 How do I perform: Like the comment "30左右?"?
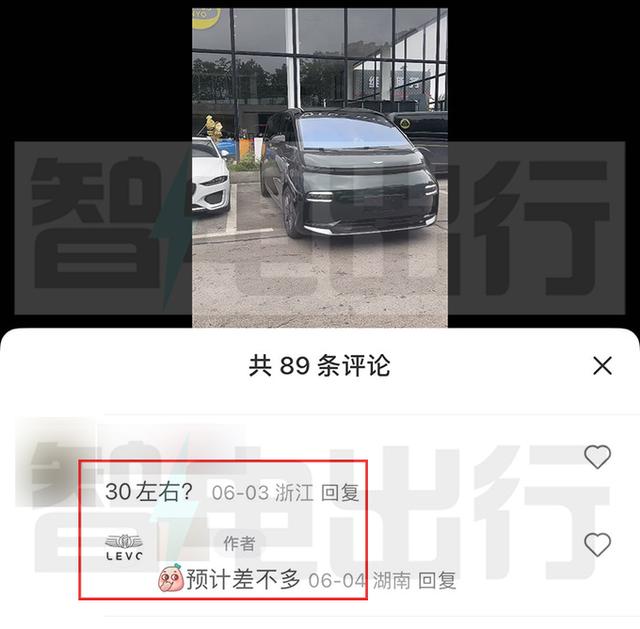tap(597, 457)
